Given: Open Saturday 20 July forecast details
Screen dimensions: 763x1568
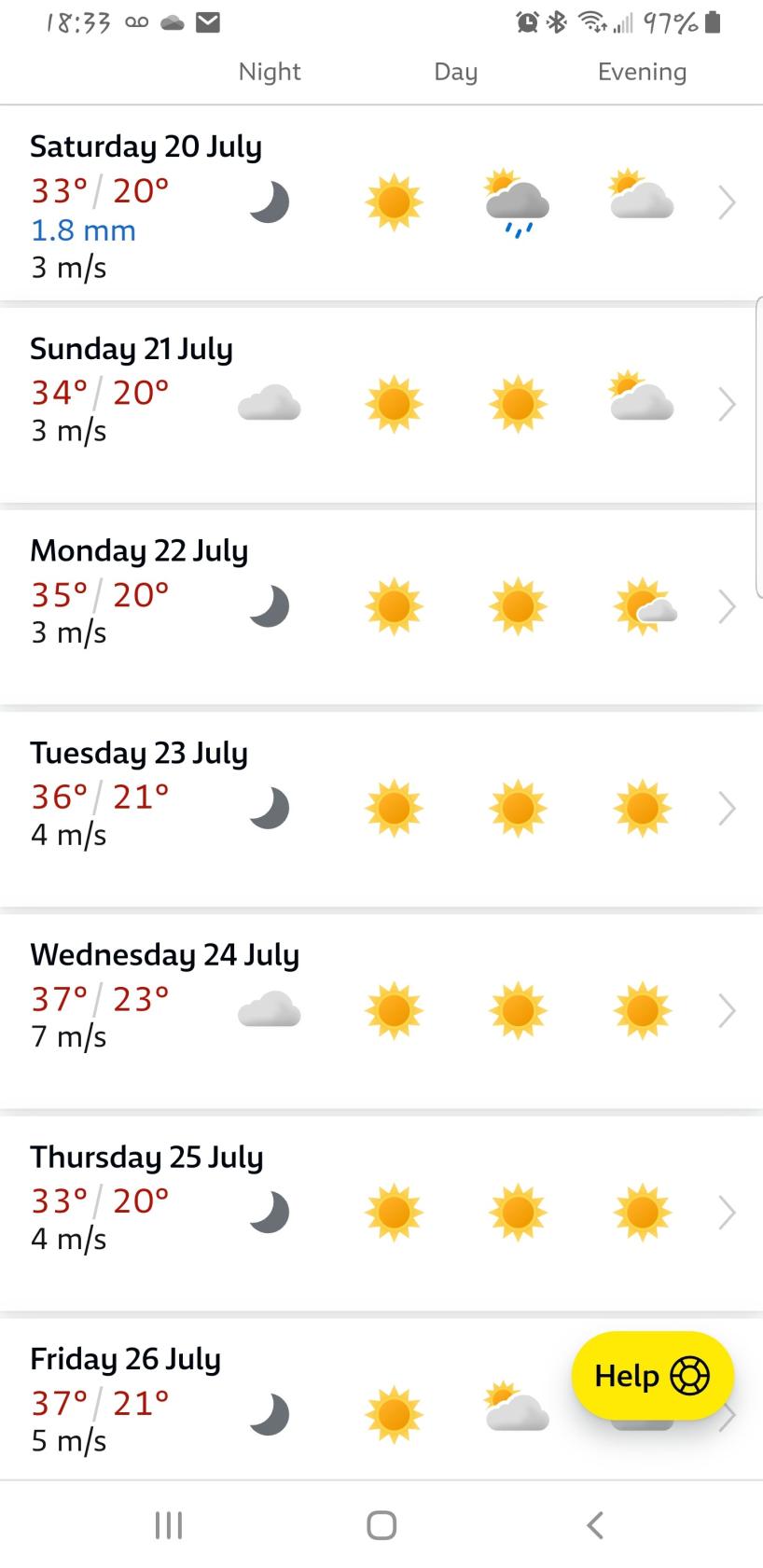Looking at the screenshot, I should (x=381, y=202).
